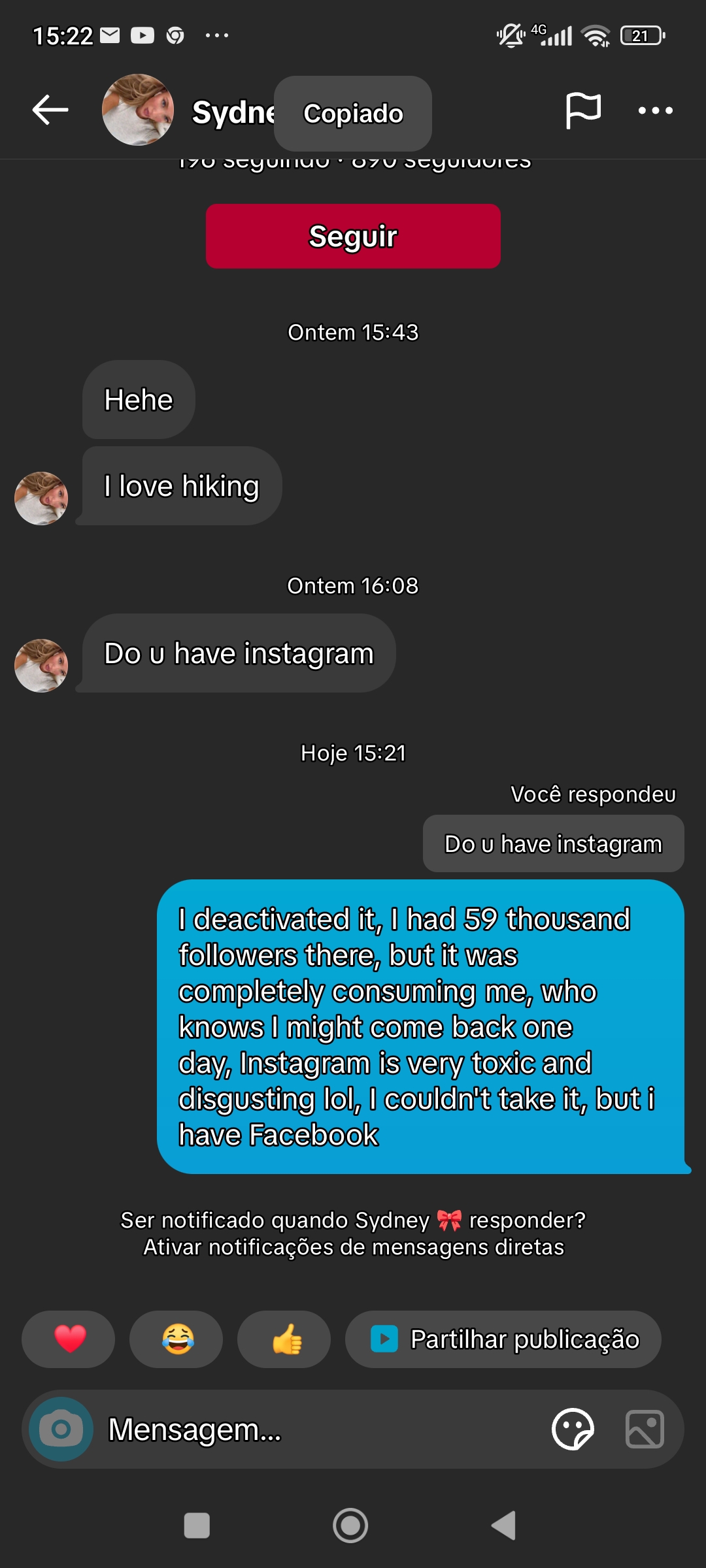This screenshot has height=1568, width=706.
Task: Send the laughing emoji quick reaction
Action: (176, 1339)
